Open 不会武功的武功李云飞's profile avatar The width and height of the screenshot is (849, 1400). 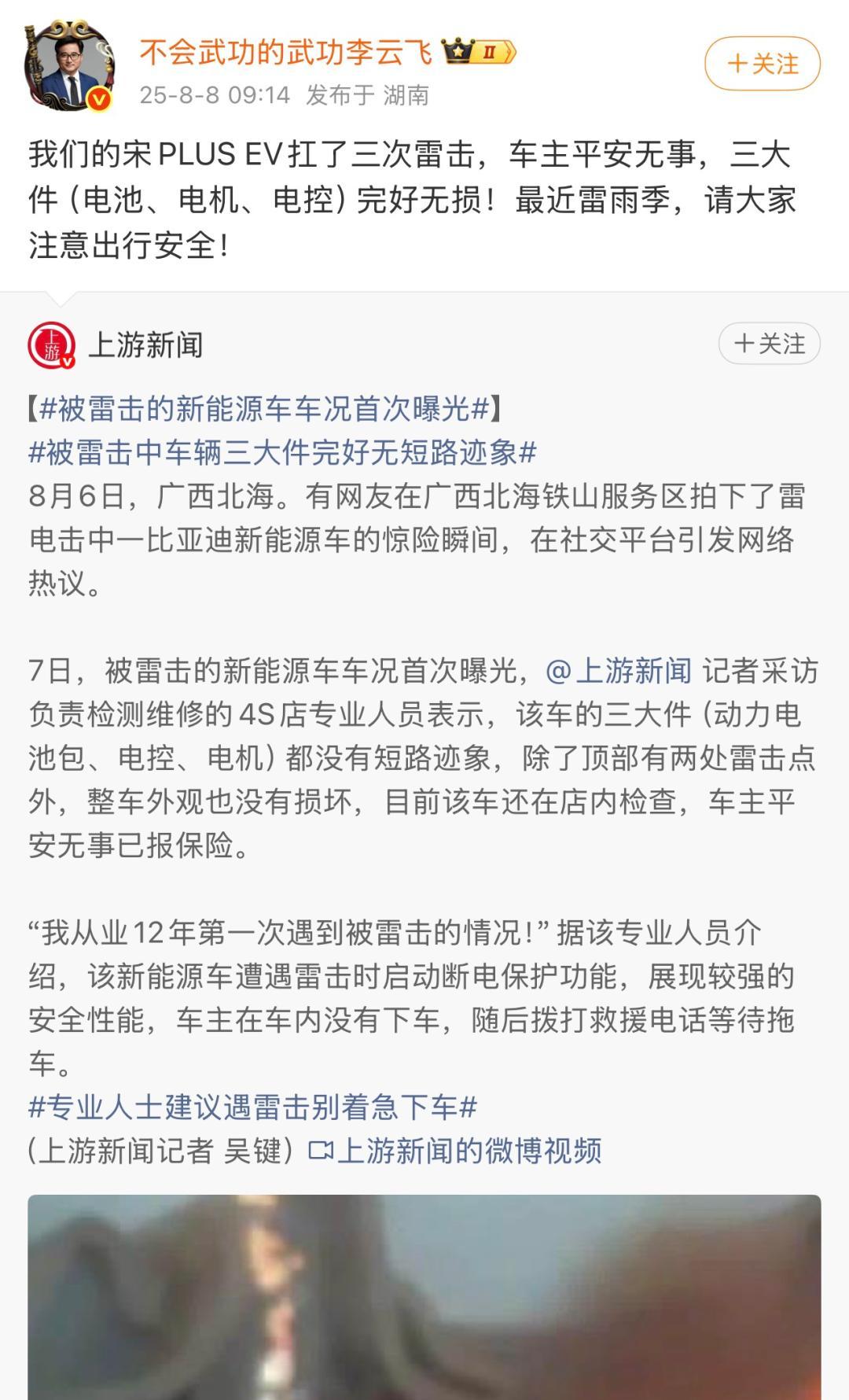coord(69,66)
